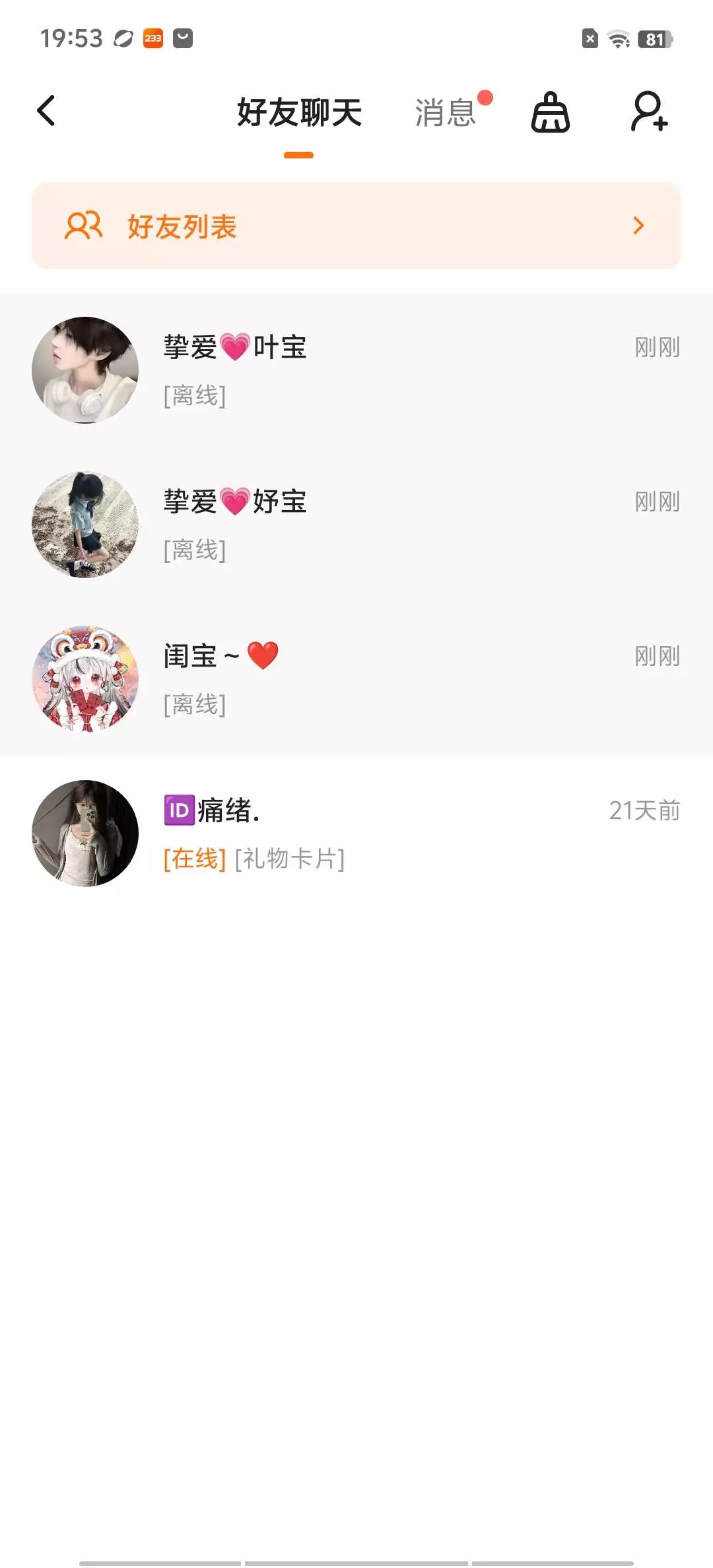The height and width of the screenshot is (1568, 713).
Task: Tap the broom icon to clear messages
Action: click(551, 112)
